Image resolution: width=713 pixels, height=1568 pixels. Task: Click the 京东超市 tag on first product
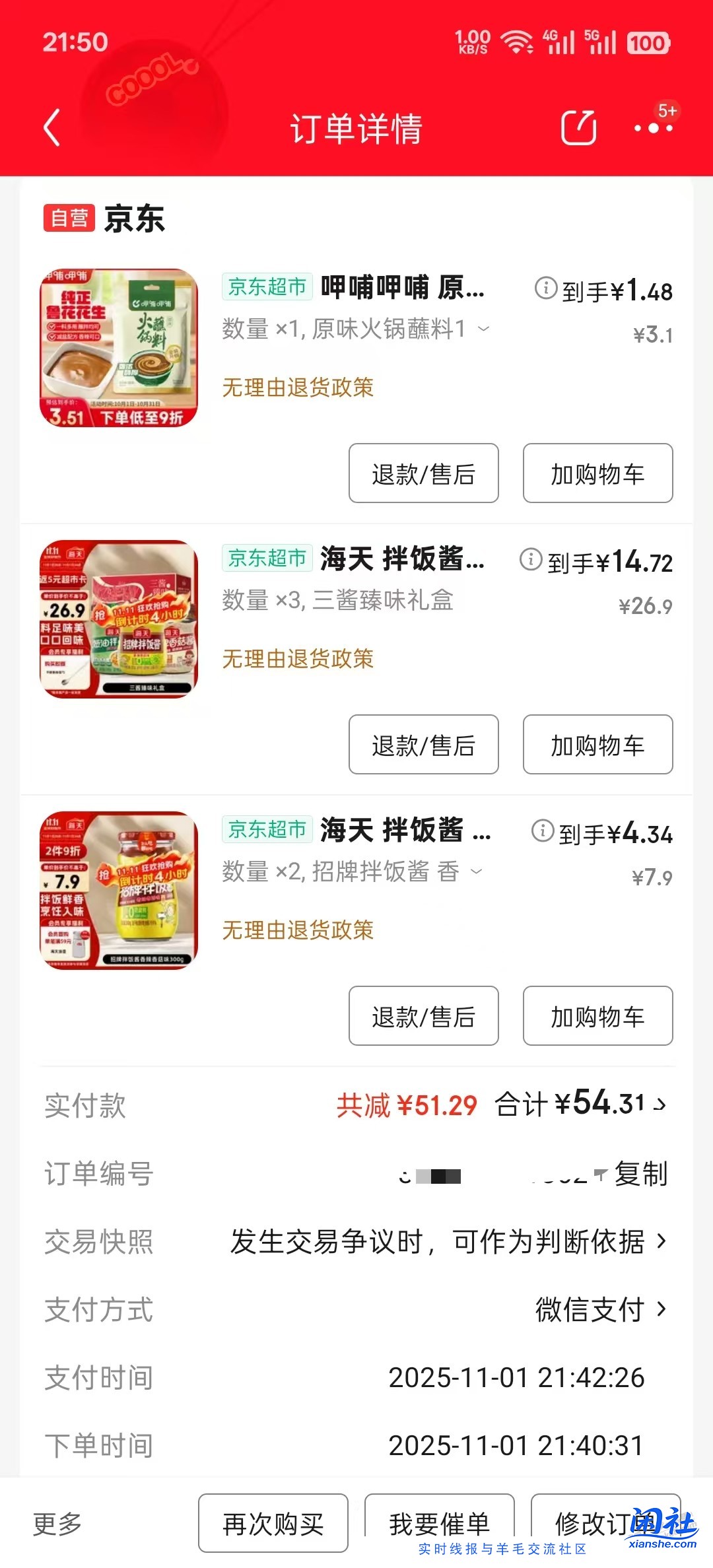(x=266, y=287)
